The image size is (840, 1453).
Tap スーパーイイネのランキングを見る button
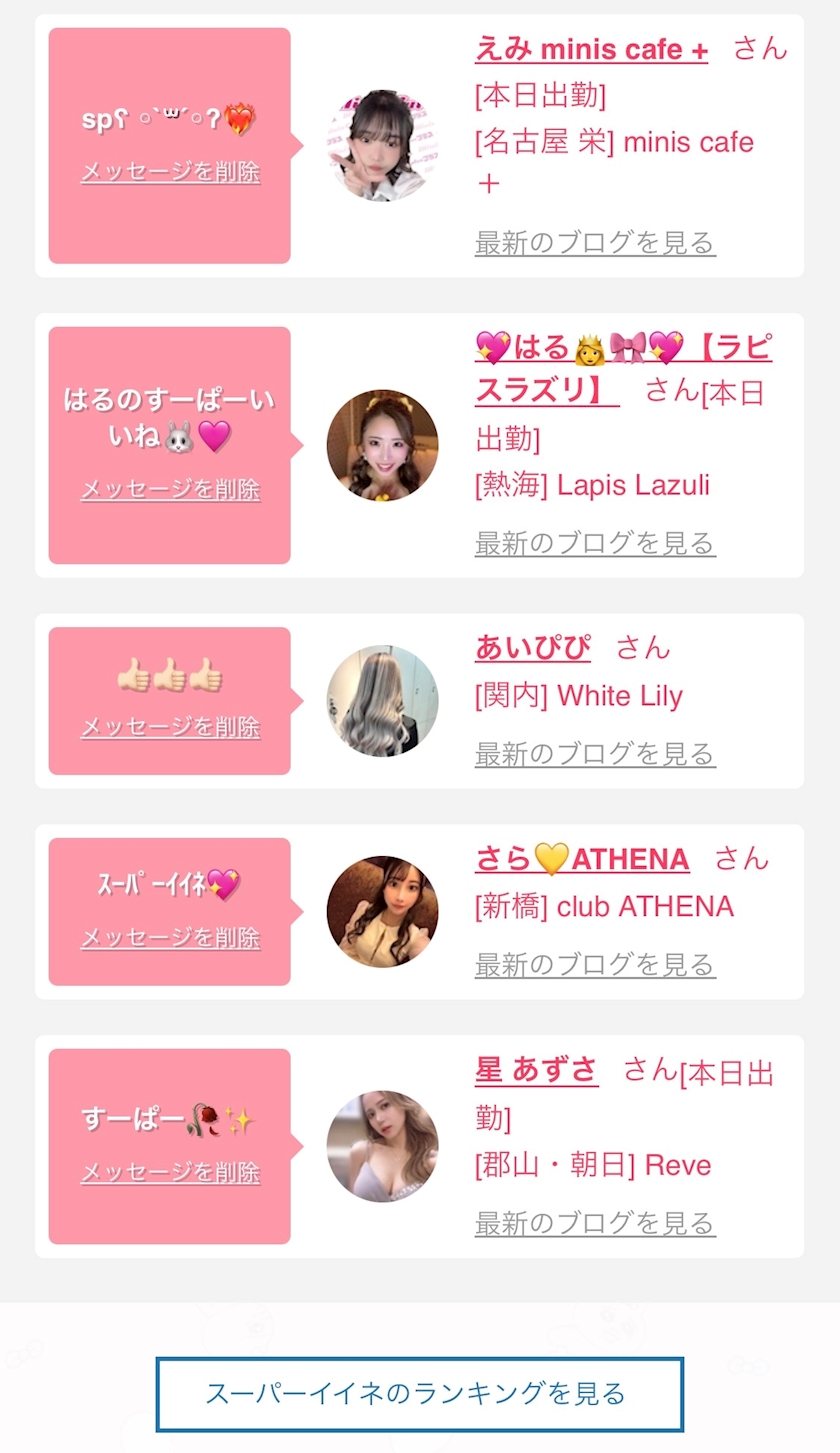420,1394
